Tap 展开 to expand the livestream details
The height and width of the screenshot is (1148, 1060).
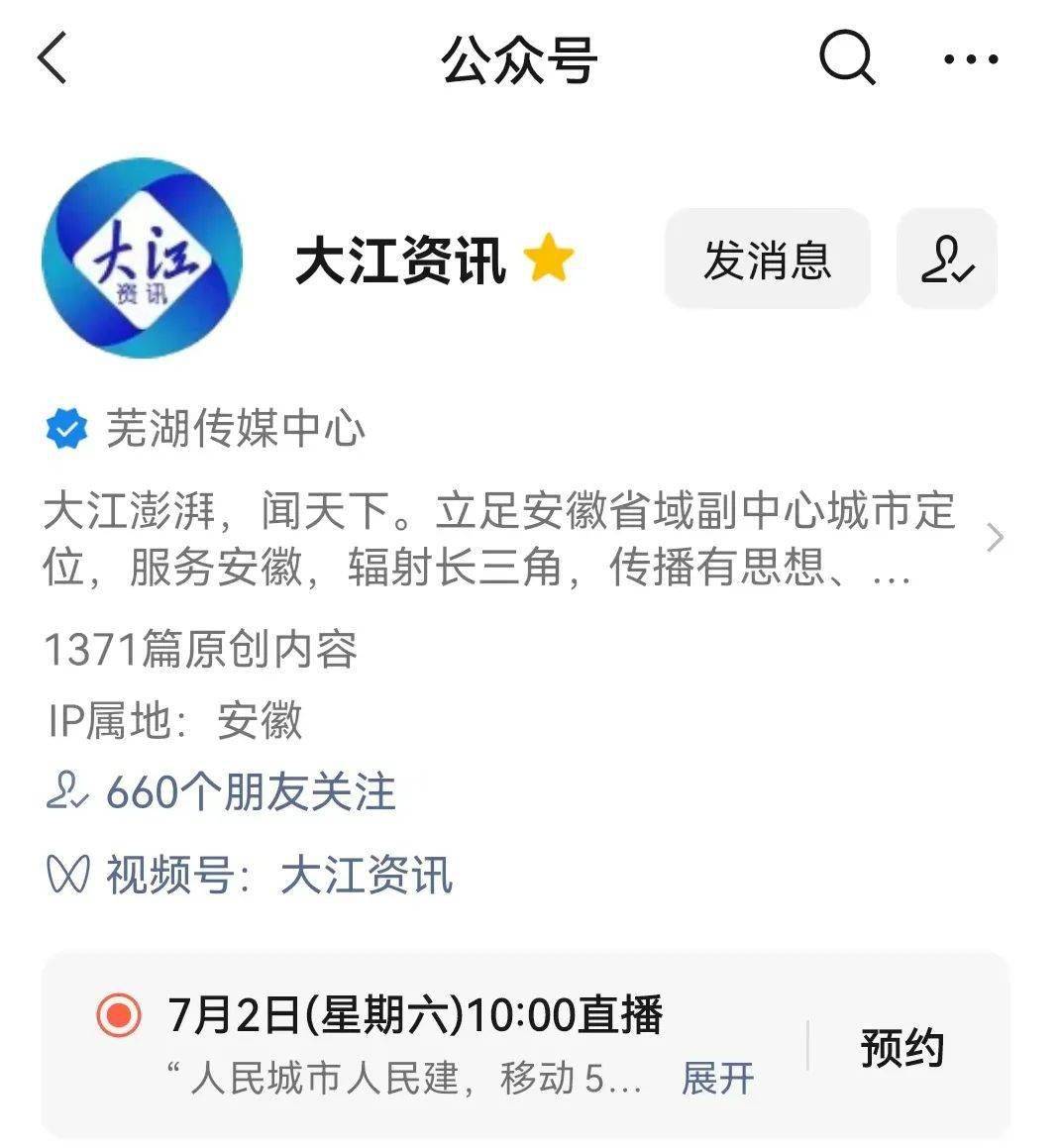click(x=717, y=1078)
